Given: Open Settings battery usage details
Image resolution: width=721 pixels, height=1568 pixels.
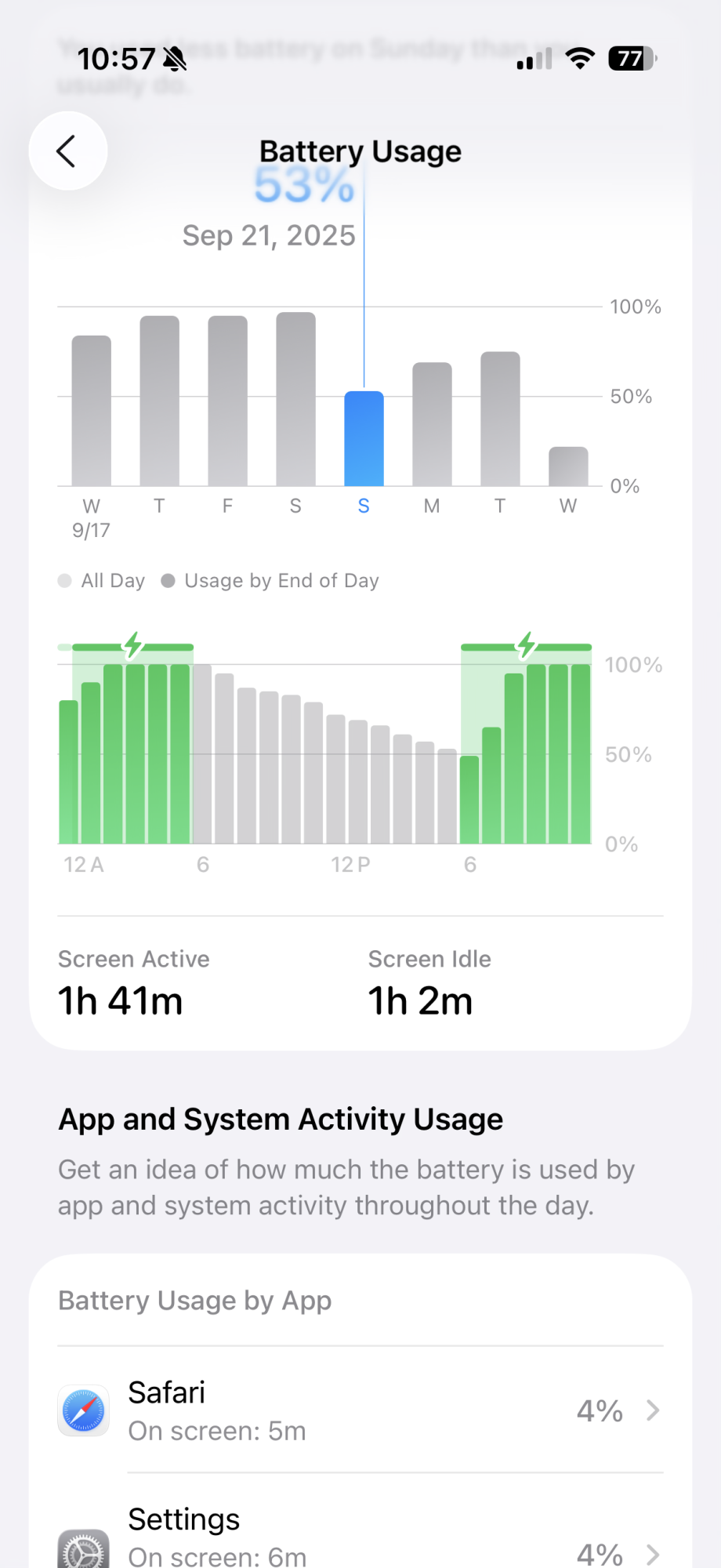Looking at the screenshot, I should point(360,1529).
